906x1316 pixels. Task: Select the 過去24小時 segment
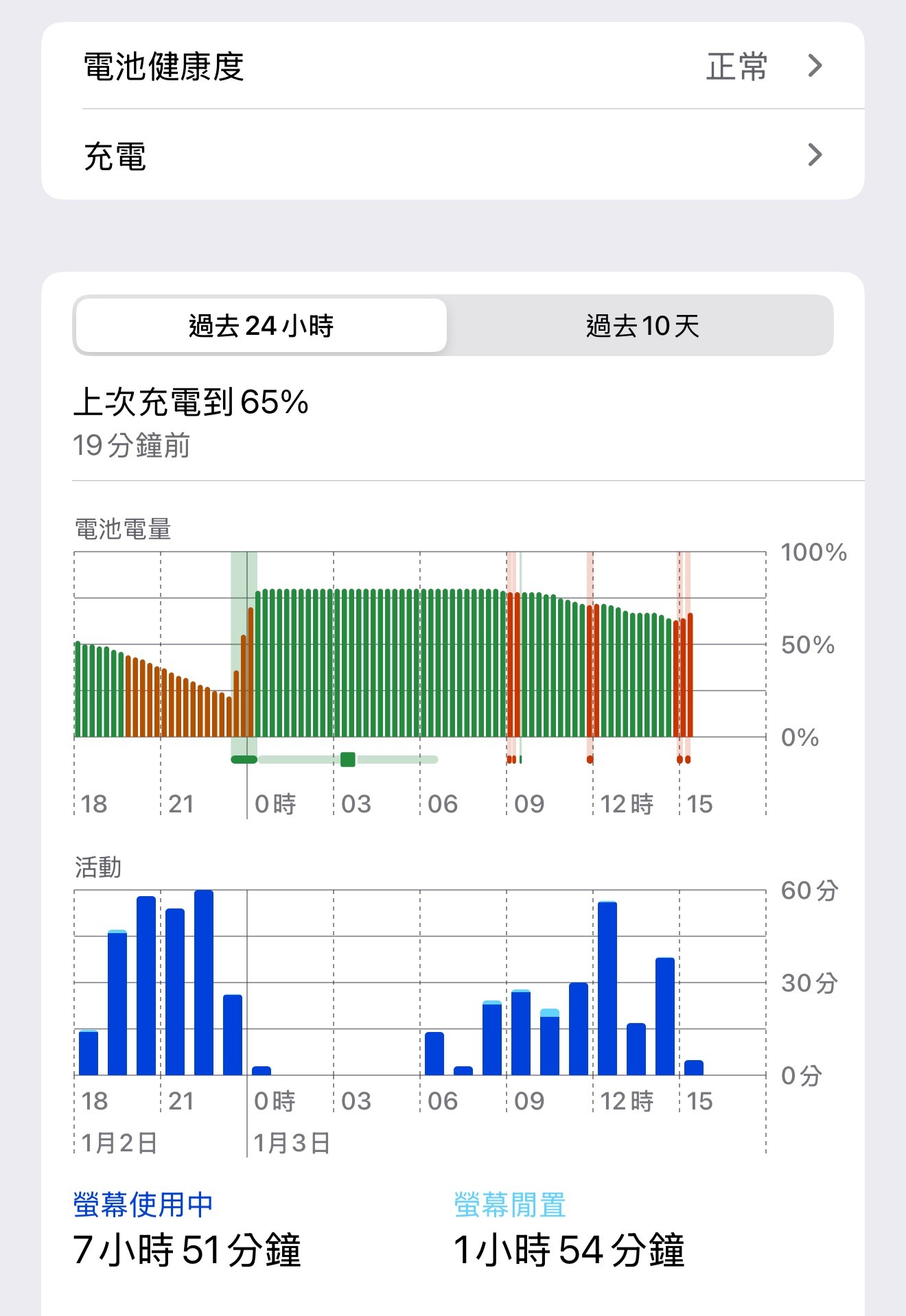pyautogui.click(x=261, y=326)
